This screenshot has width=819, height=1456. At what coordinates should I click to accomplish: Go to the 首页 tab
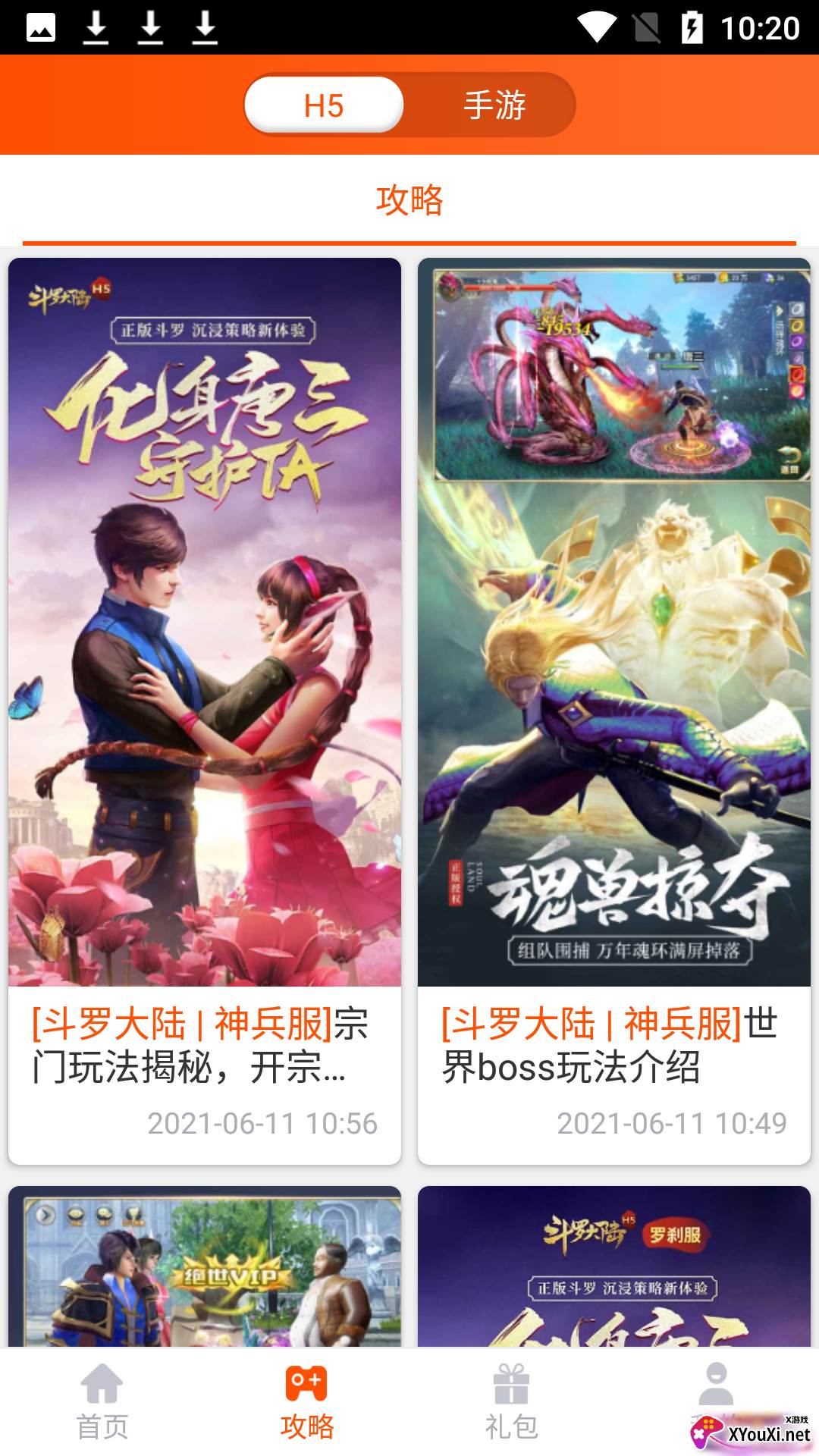(102, 1401)
